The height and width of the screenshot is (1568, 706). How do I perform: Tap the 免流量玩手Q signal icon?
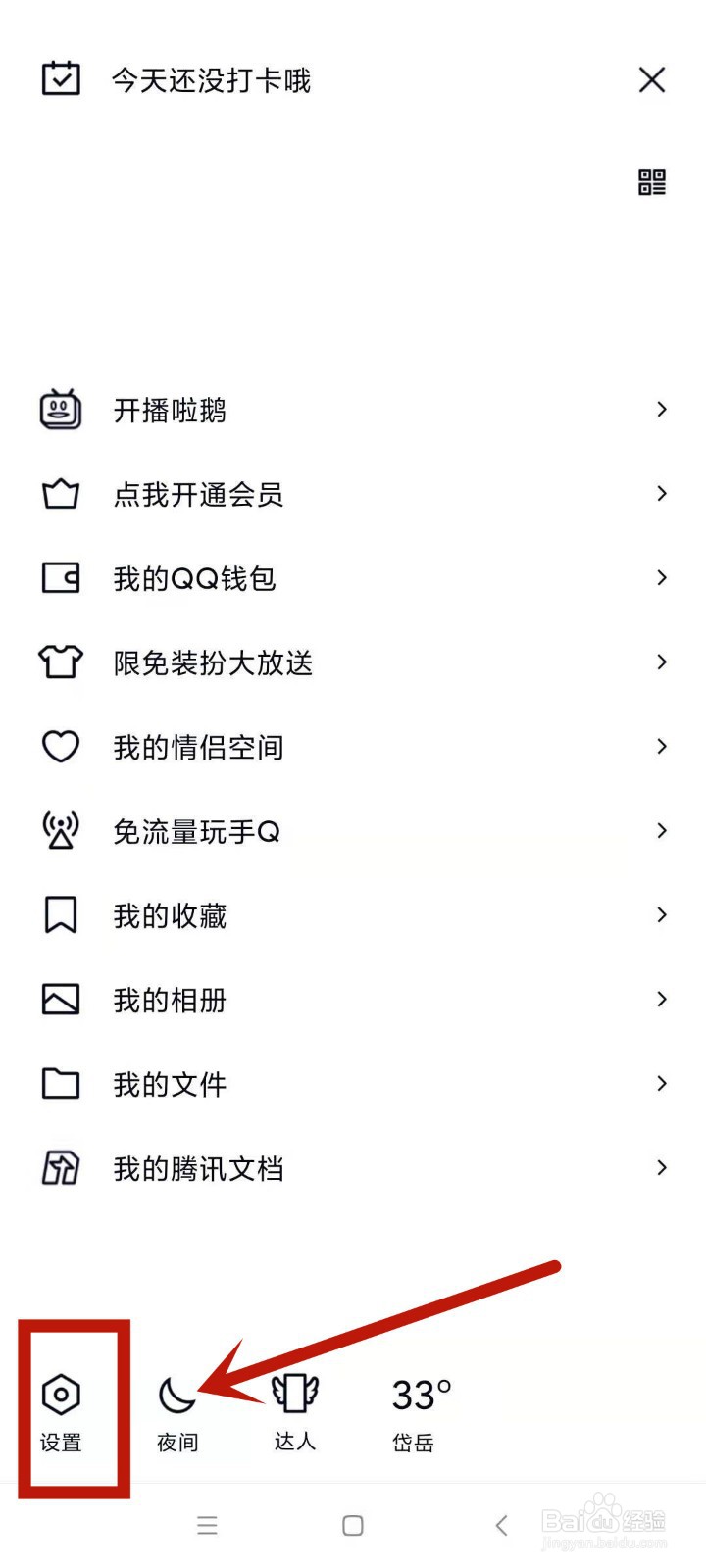tap(60, 830)
